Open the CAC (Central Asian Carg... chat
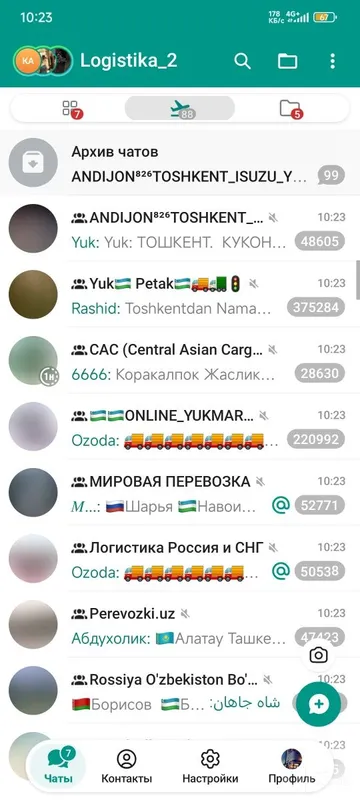The image size is (360, 800). click(x=180, y=360)
